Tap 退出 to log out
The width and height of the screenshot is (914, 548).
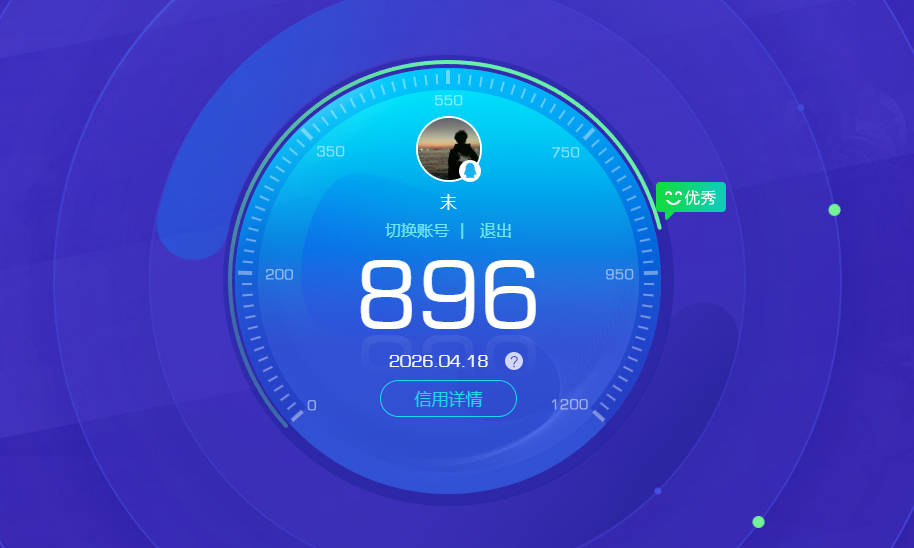[x=495, y=231]
